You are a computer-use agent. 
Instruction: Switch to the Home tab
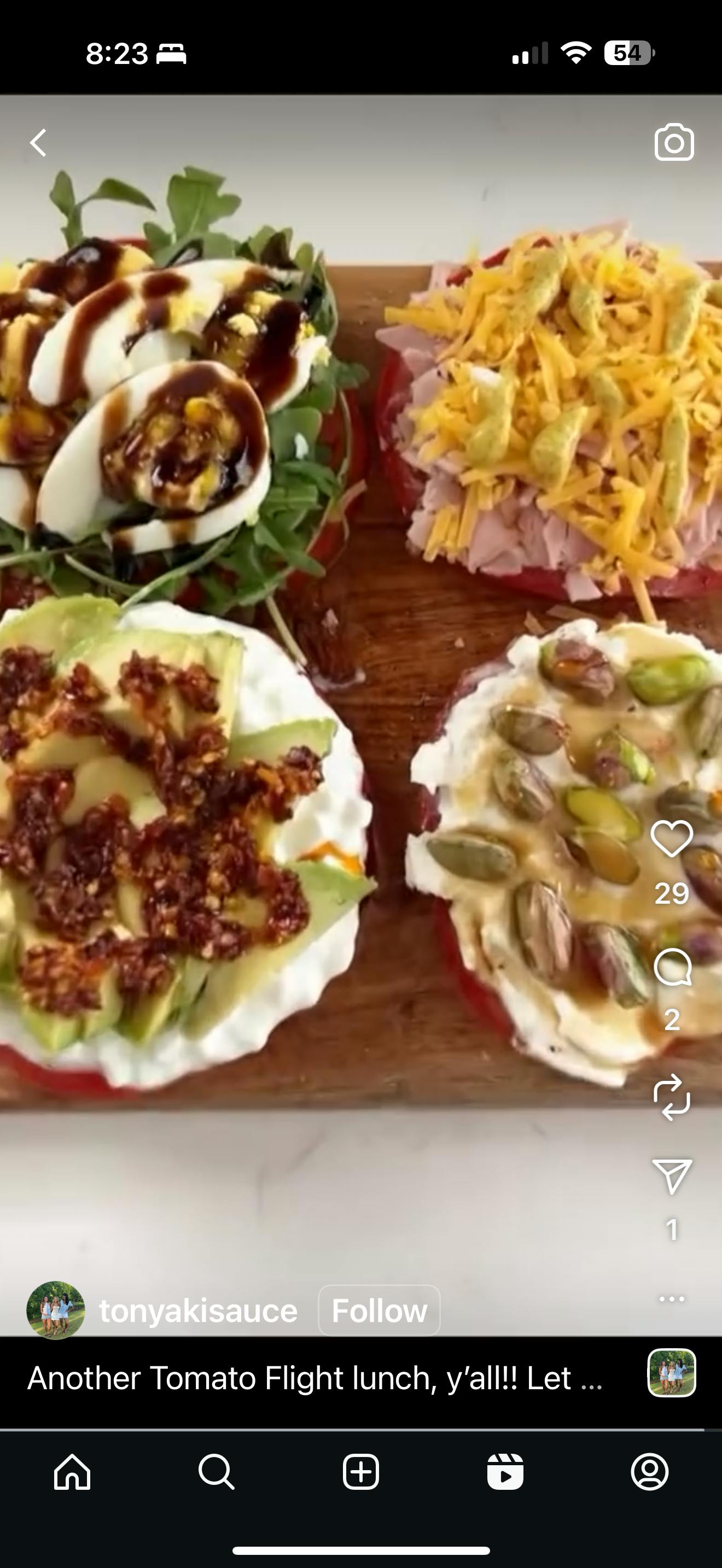coord(72,1472)
